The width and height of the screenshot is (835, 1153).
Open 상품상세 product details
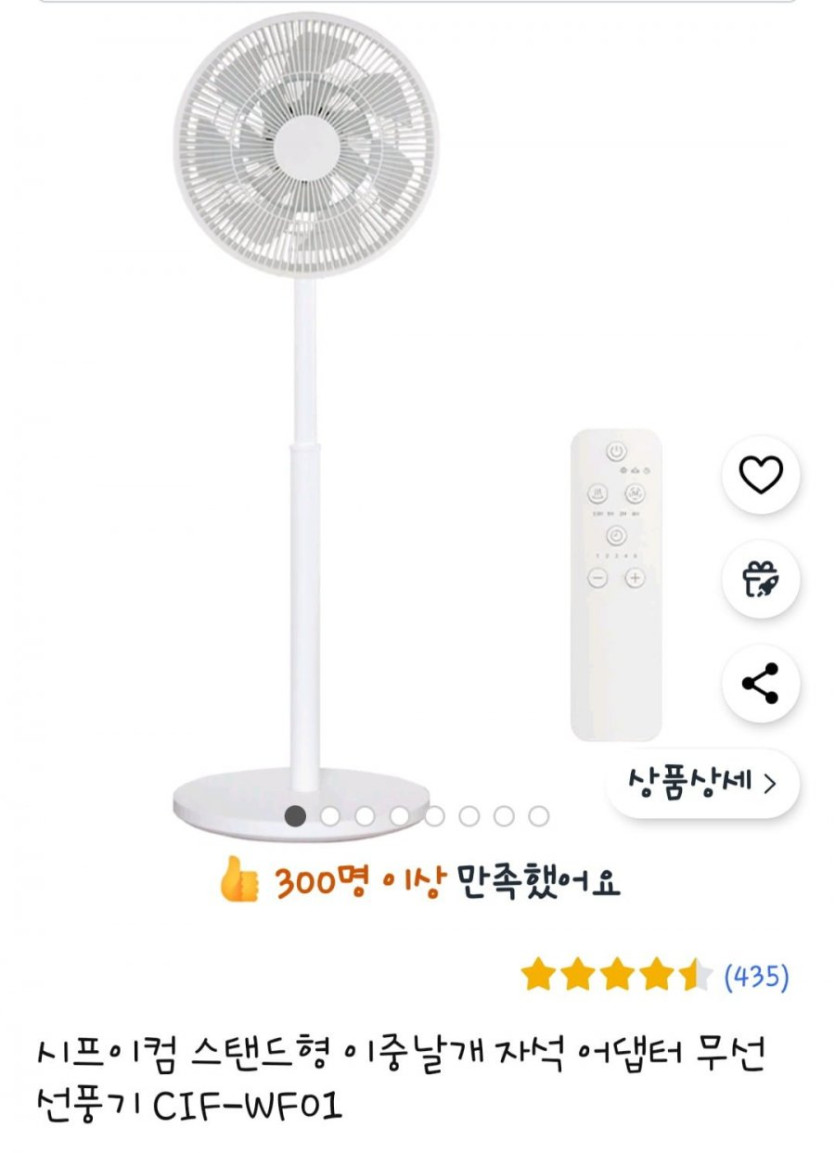coord(702,783)
